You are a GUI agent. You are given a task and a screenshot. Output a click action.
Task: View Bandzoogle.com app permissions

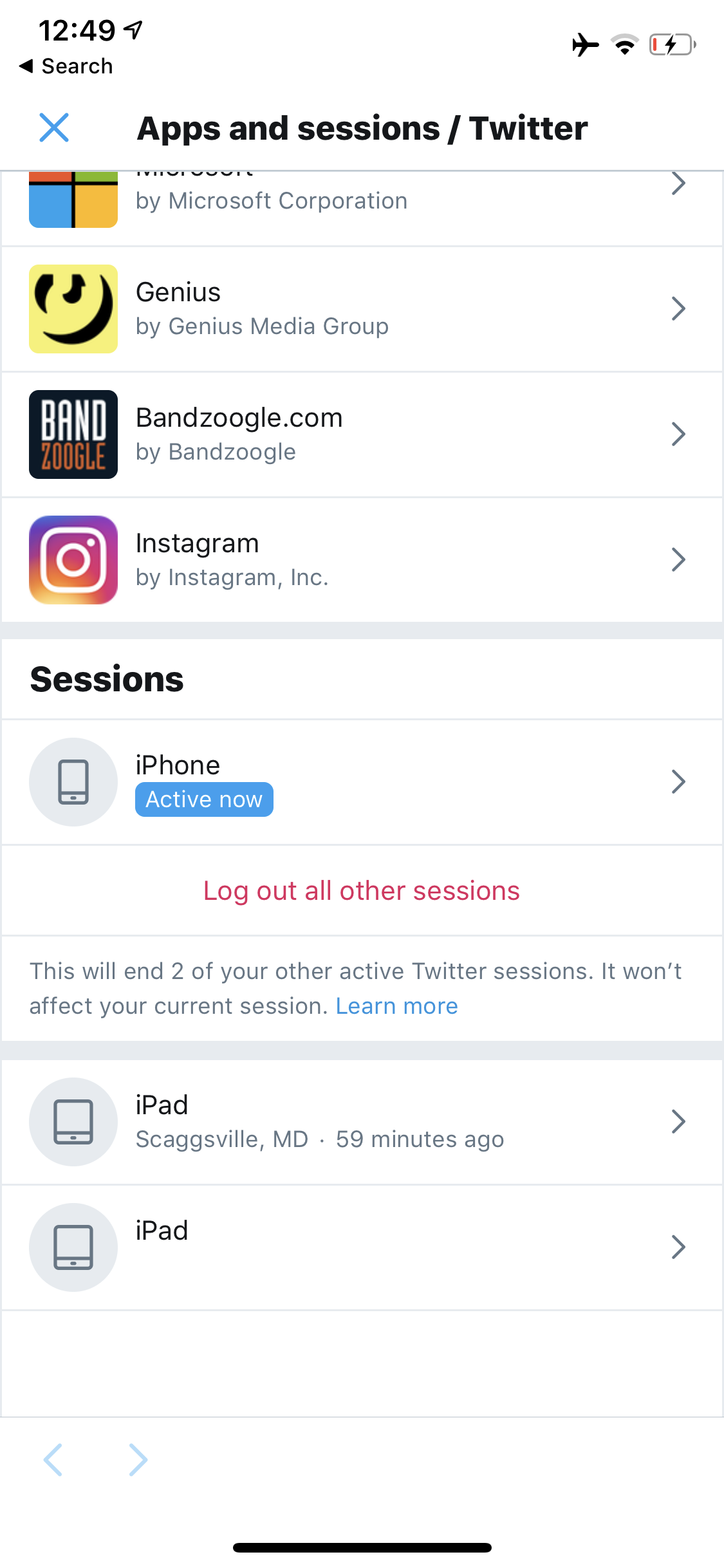(360, 434)
